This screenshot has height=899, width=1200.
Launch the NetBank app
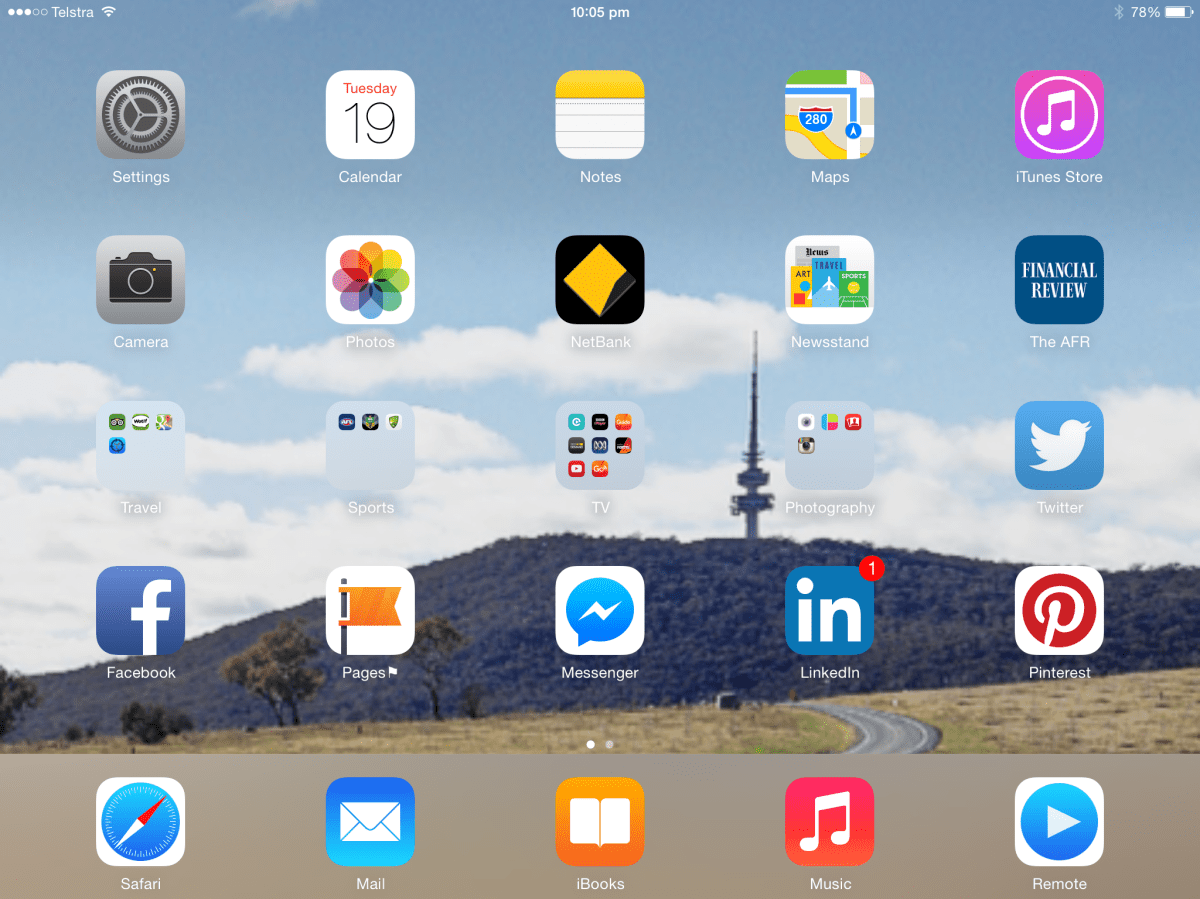600,280
